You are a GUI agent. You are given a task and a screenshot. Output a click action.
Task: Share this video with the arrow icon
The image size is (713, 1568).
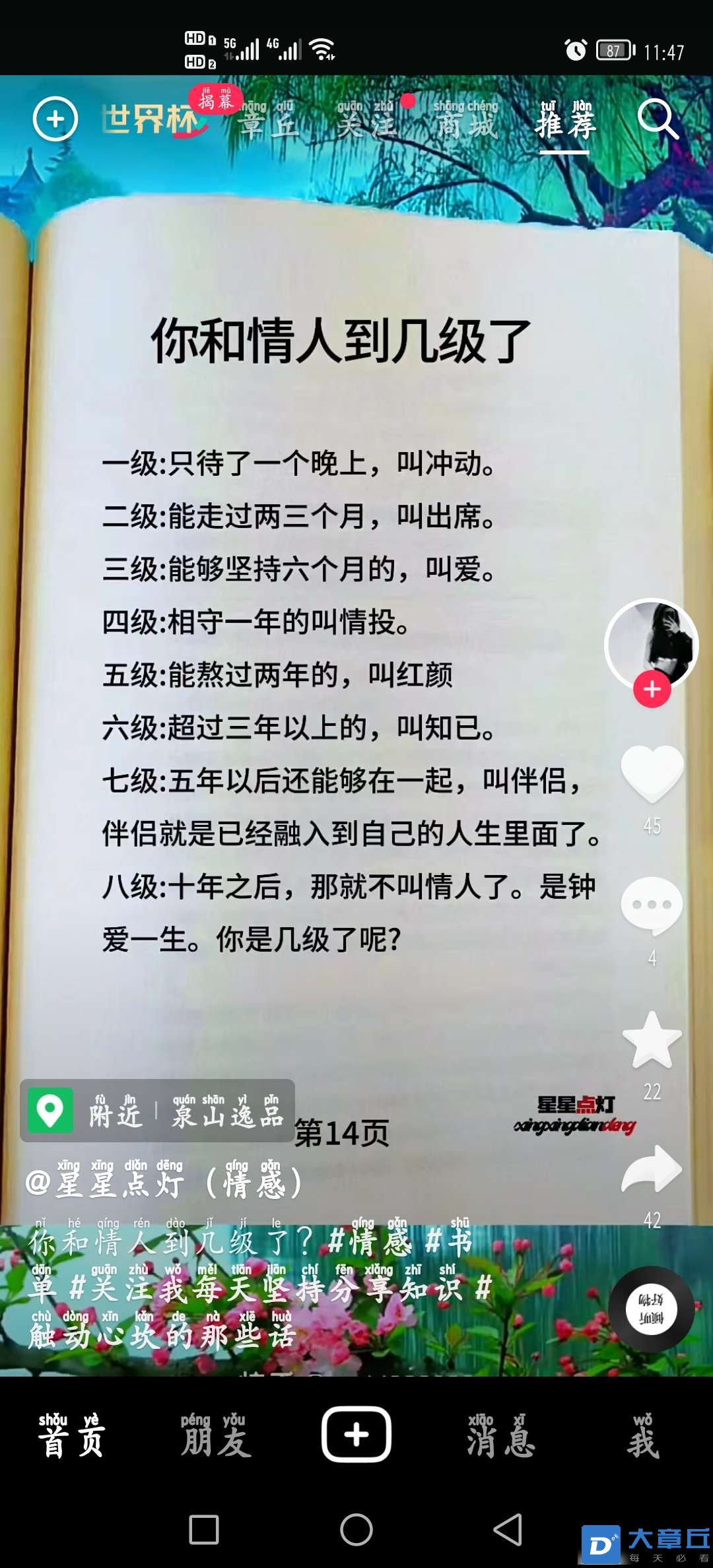652,1170
